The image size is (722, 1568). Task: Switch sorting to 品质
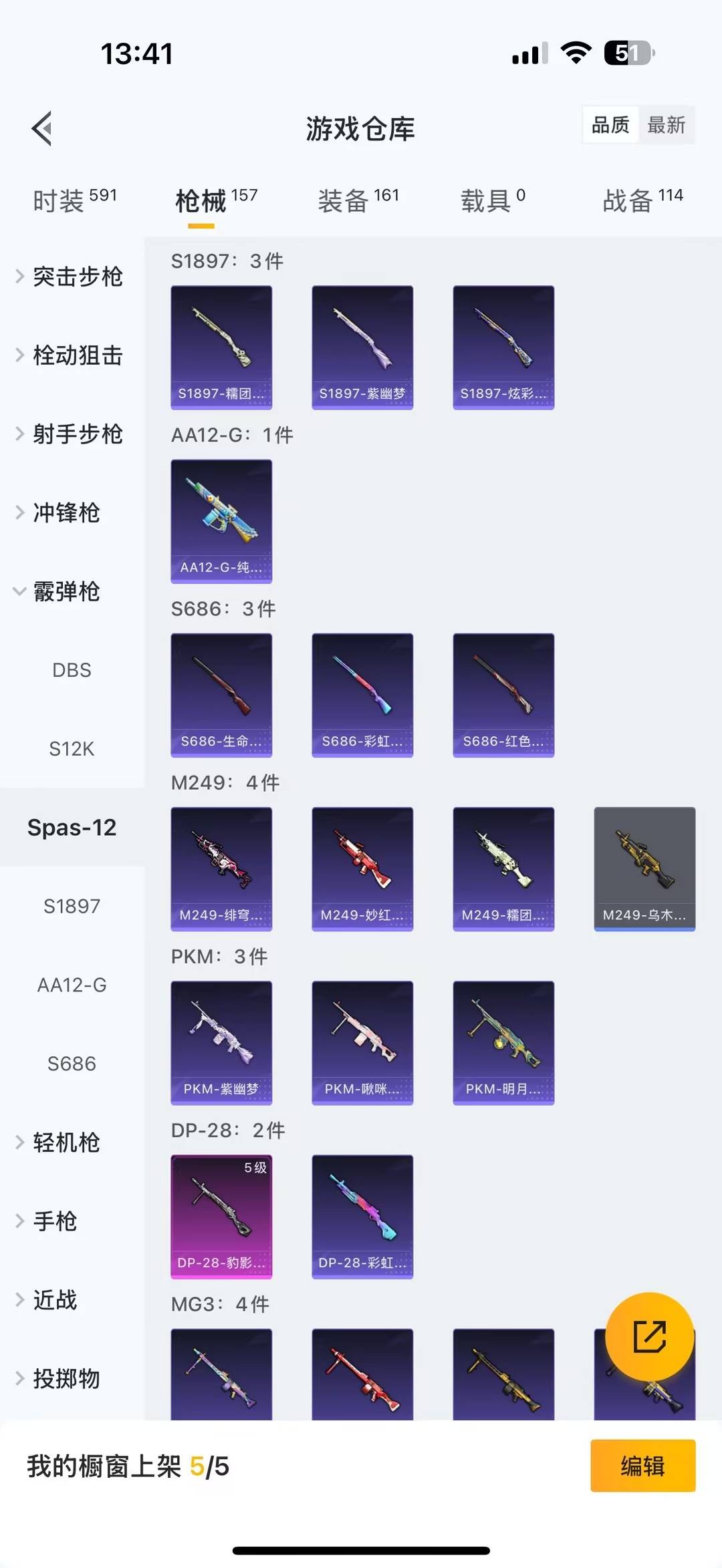pyautogui.click(x=610, y=125)
